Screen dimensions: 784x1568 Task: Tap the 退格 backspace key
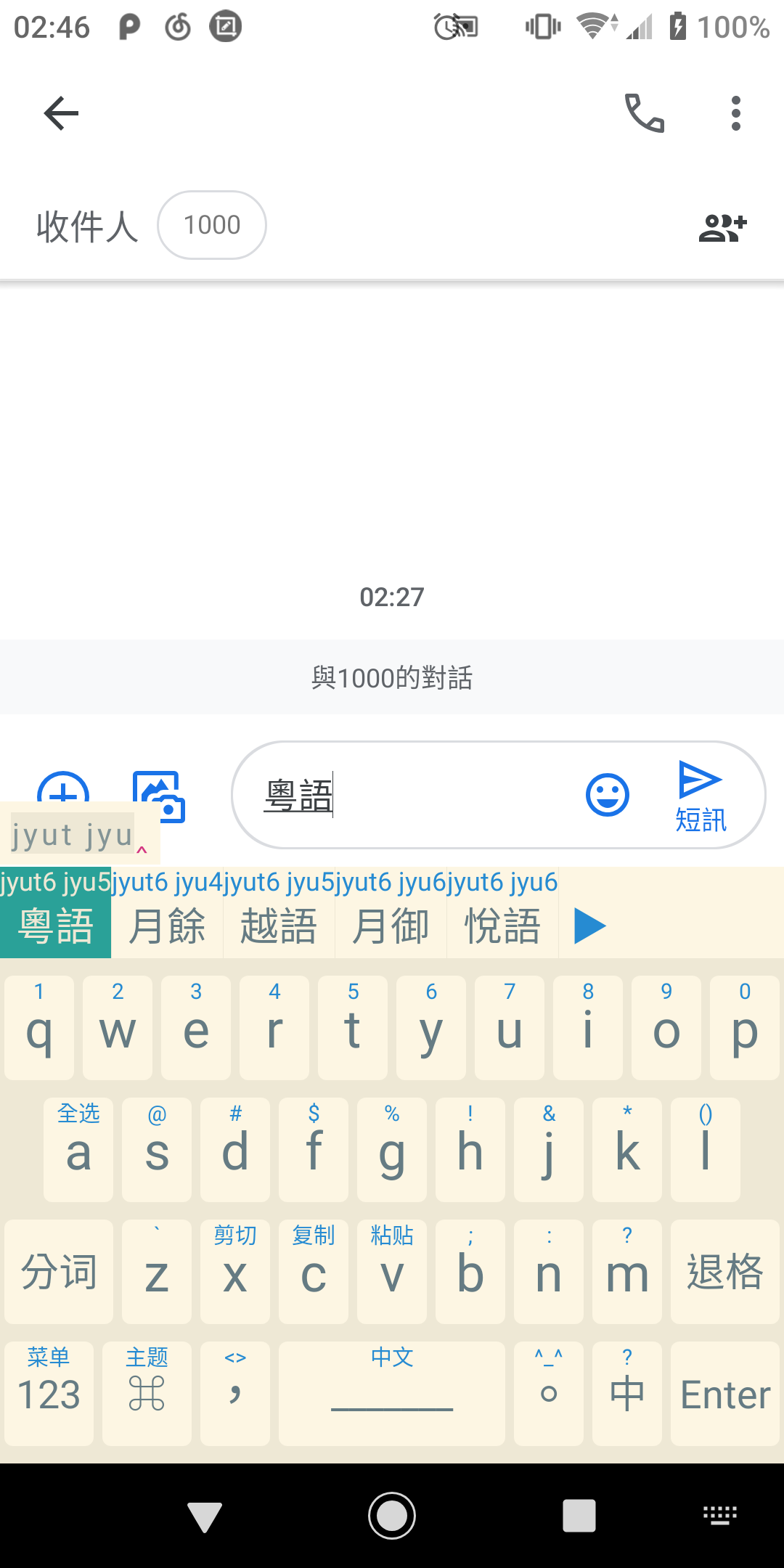pyautogui.click(x=724, y=1272)
